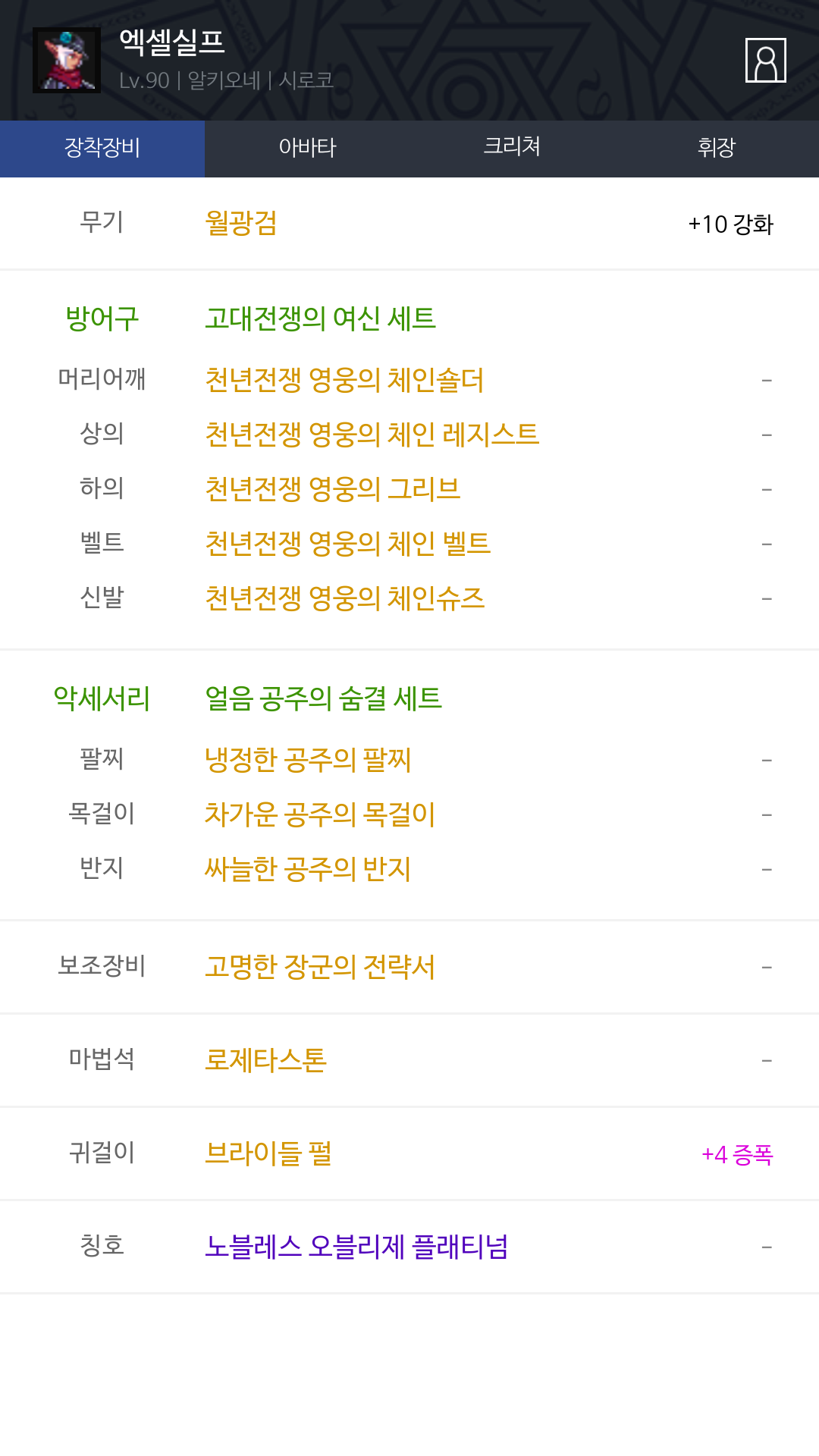Open 고명한 장군의 전략서 item

320,967
